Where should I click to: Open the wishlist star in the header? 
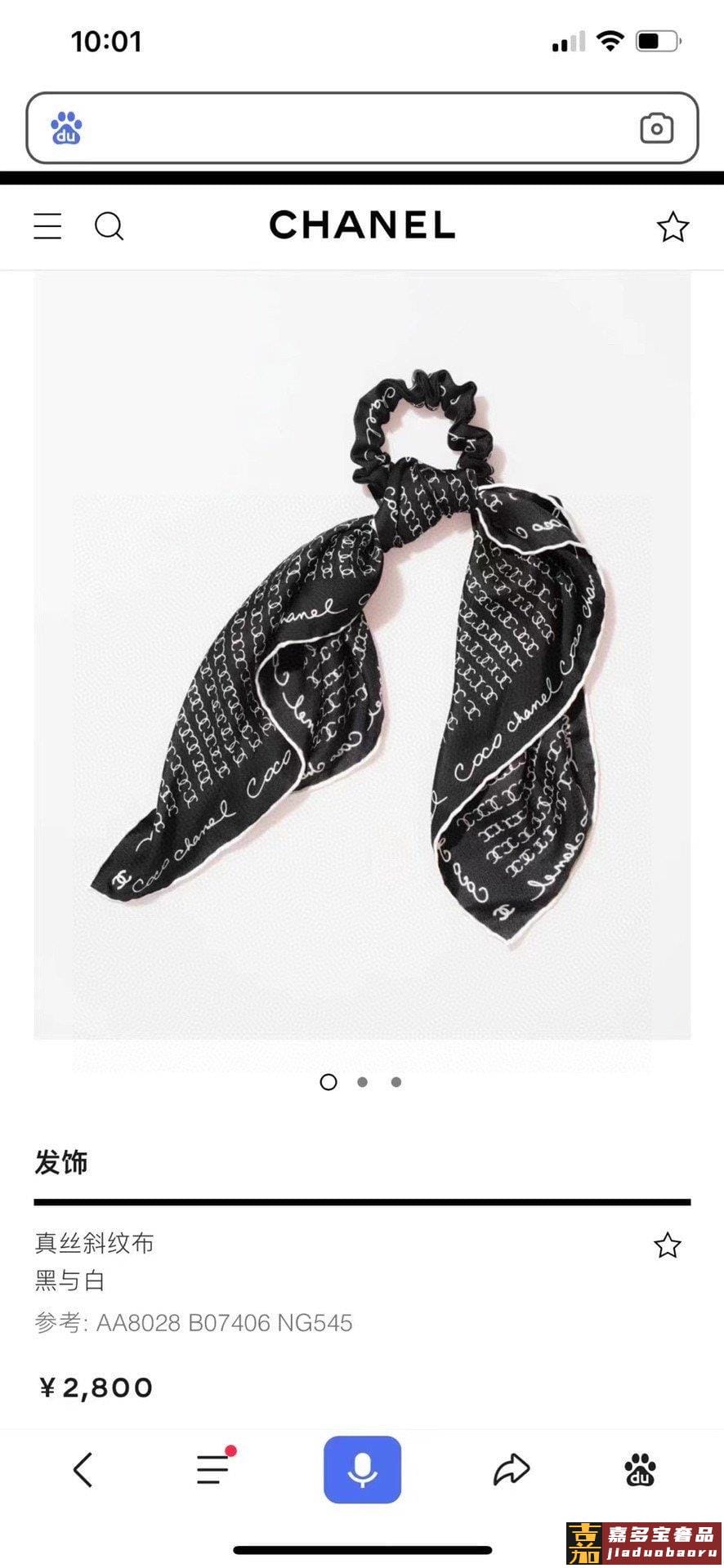point(673,227)
